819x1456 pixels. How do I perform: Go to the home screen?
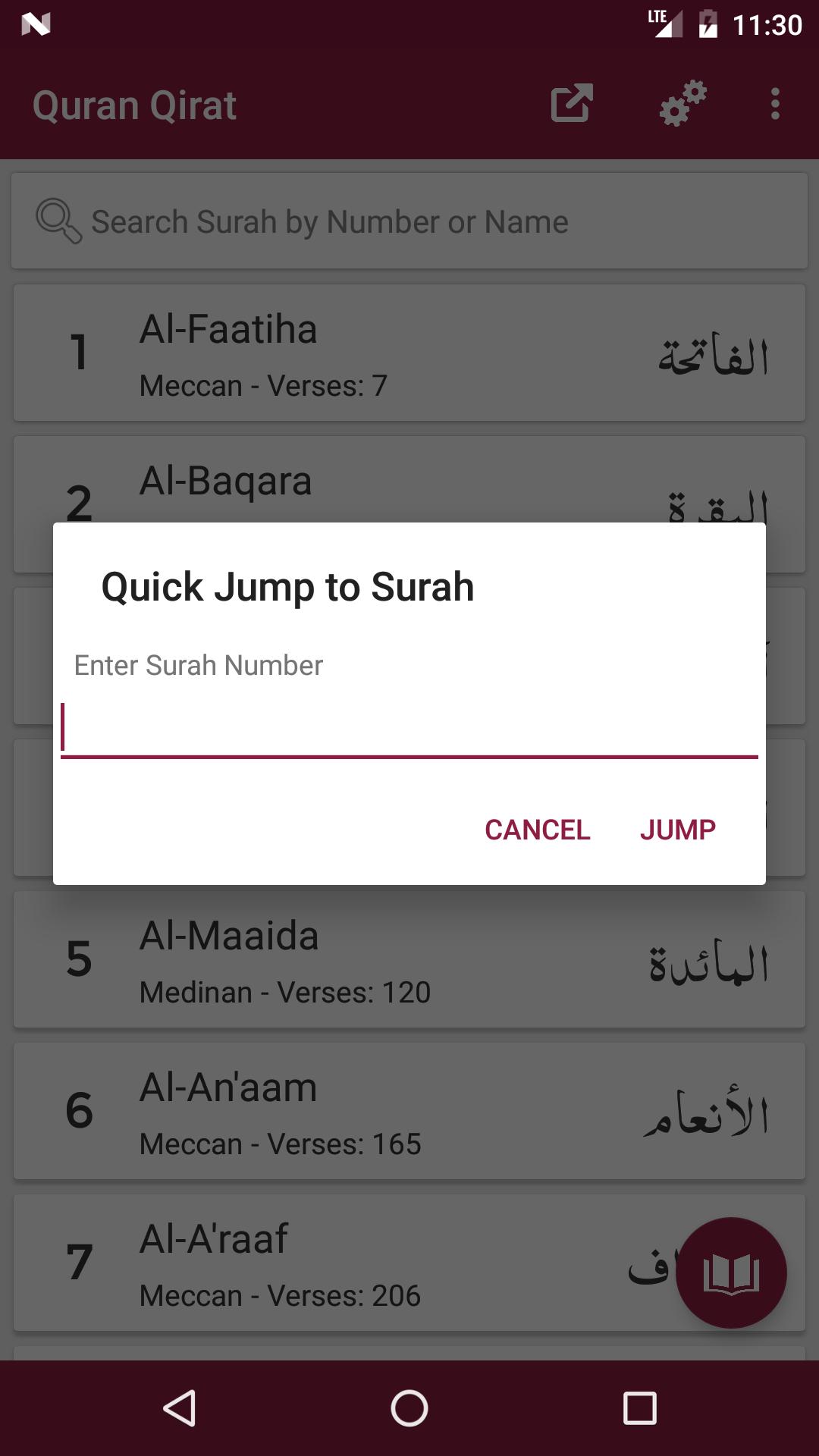409,1408
